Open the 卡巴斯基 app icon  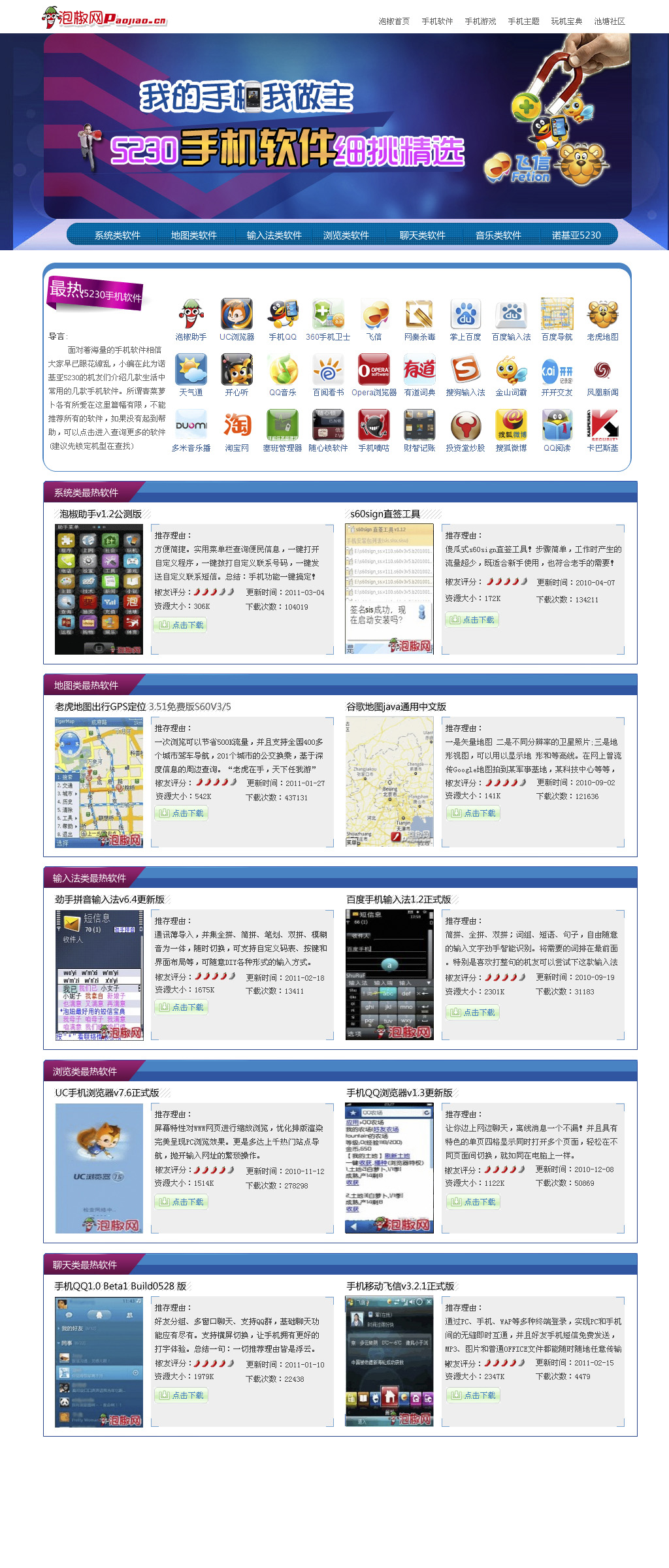point(602,431)
